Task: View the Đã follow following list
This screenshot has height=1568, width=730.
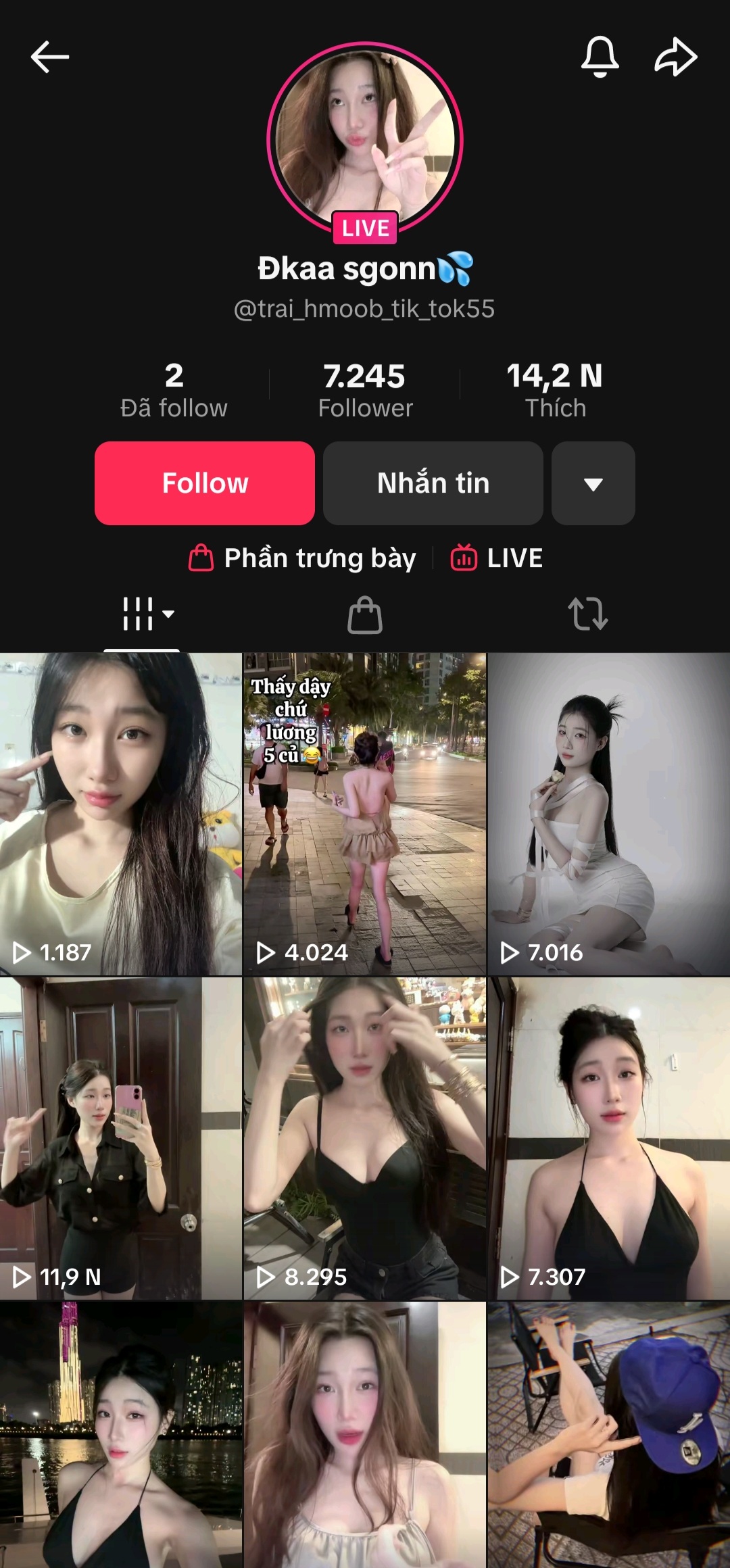Action: 174,390
